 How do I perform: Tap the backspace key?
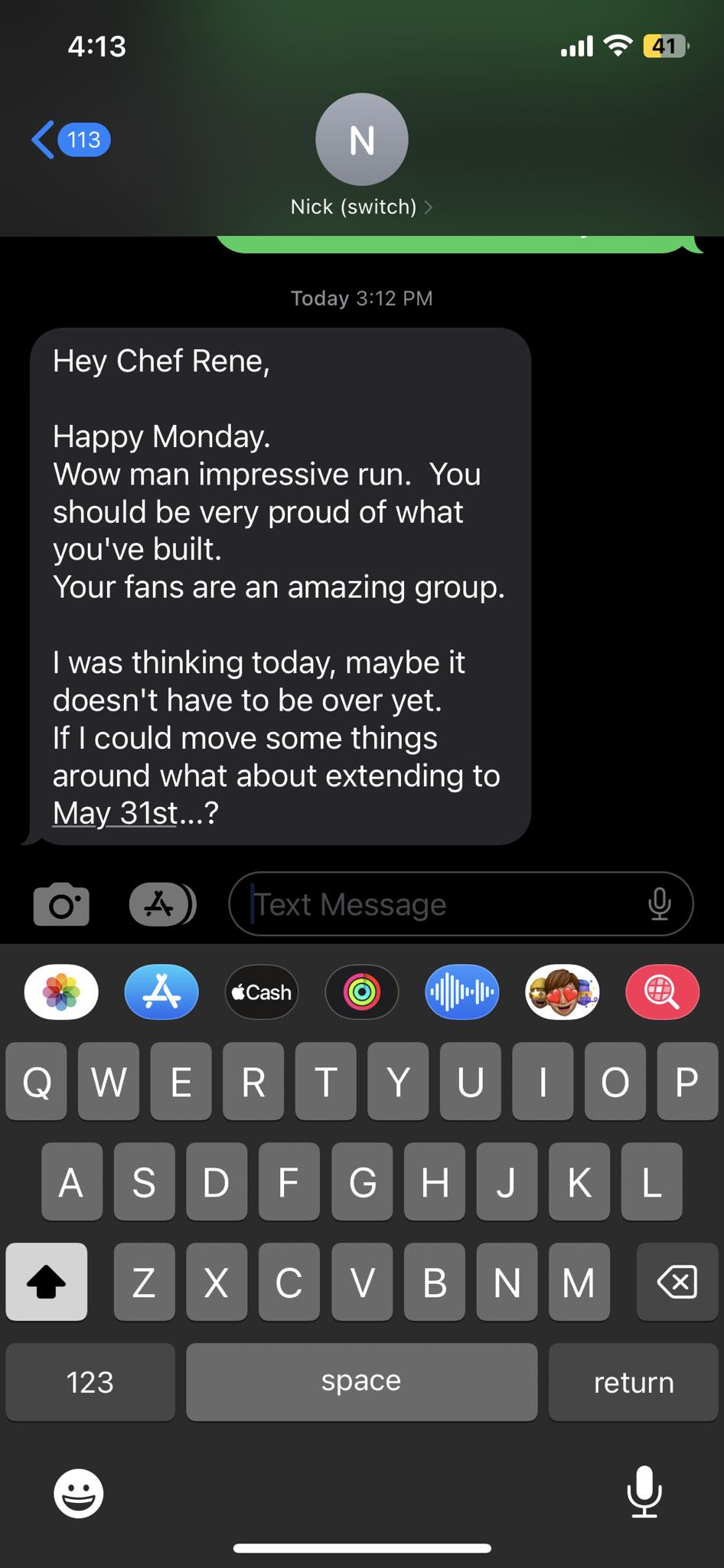point(677,1282)
